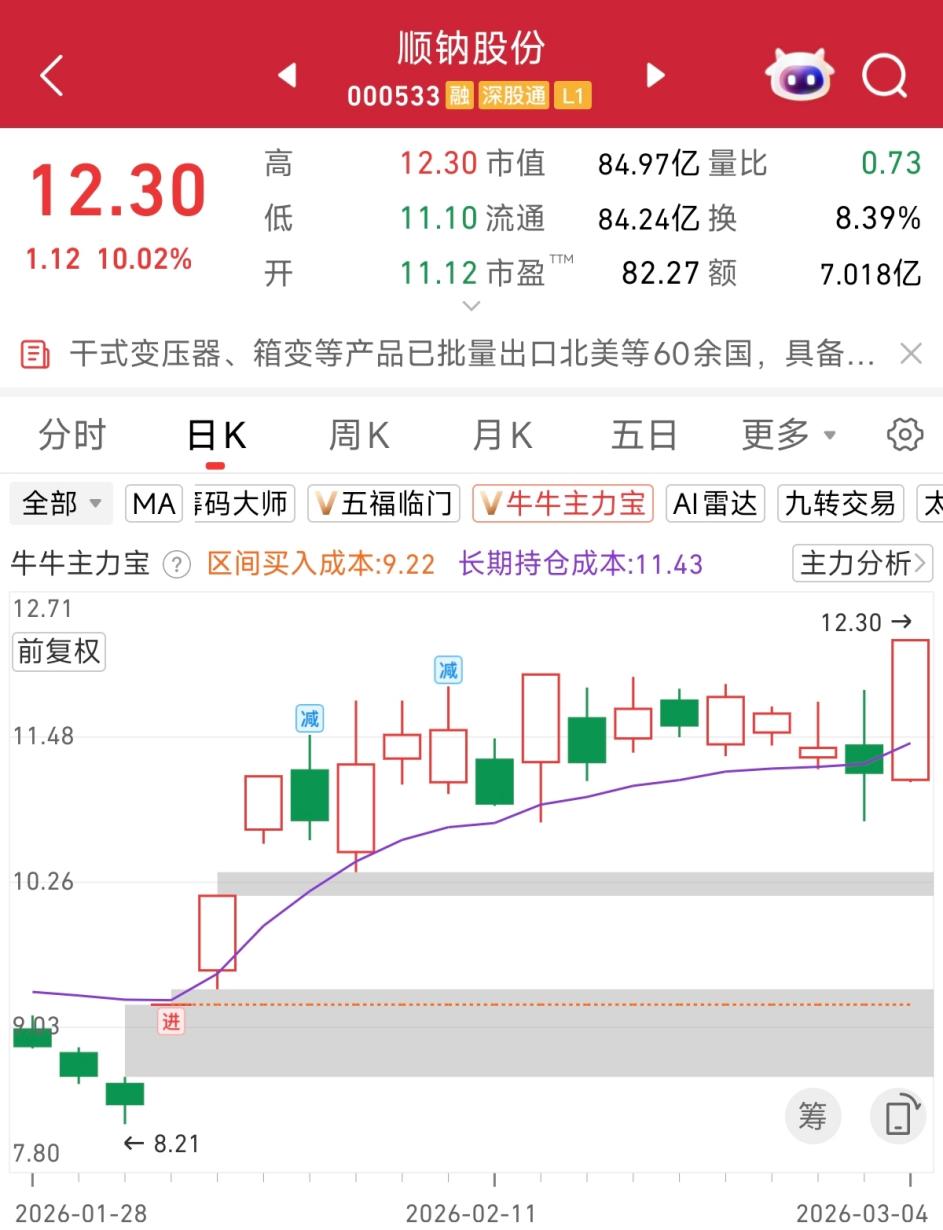Viewport: 943px width, 1230px height.
Task: Open stock search
Action: tap(884, 75)
